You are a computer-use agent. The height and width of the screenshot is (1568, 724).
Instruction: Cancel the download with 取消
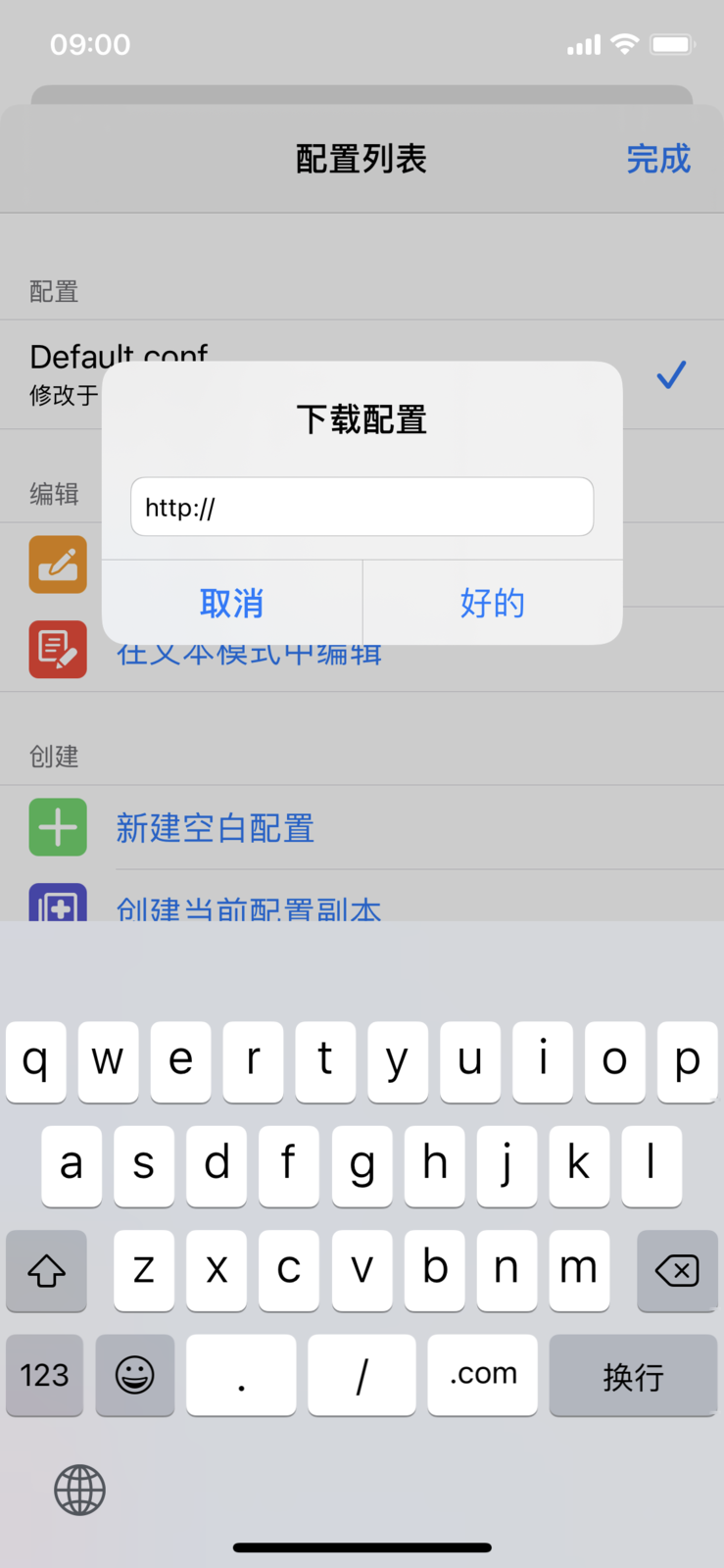coord(232,603)
